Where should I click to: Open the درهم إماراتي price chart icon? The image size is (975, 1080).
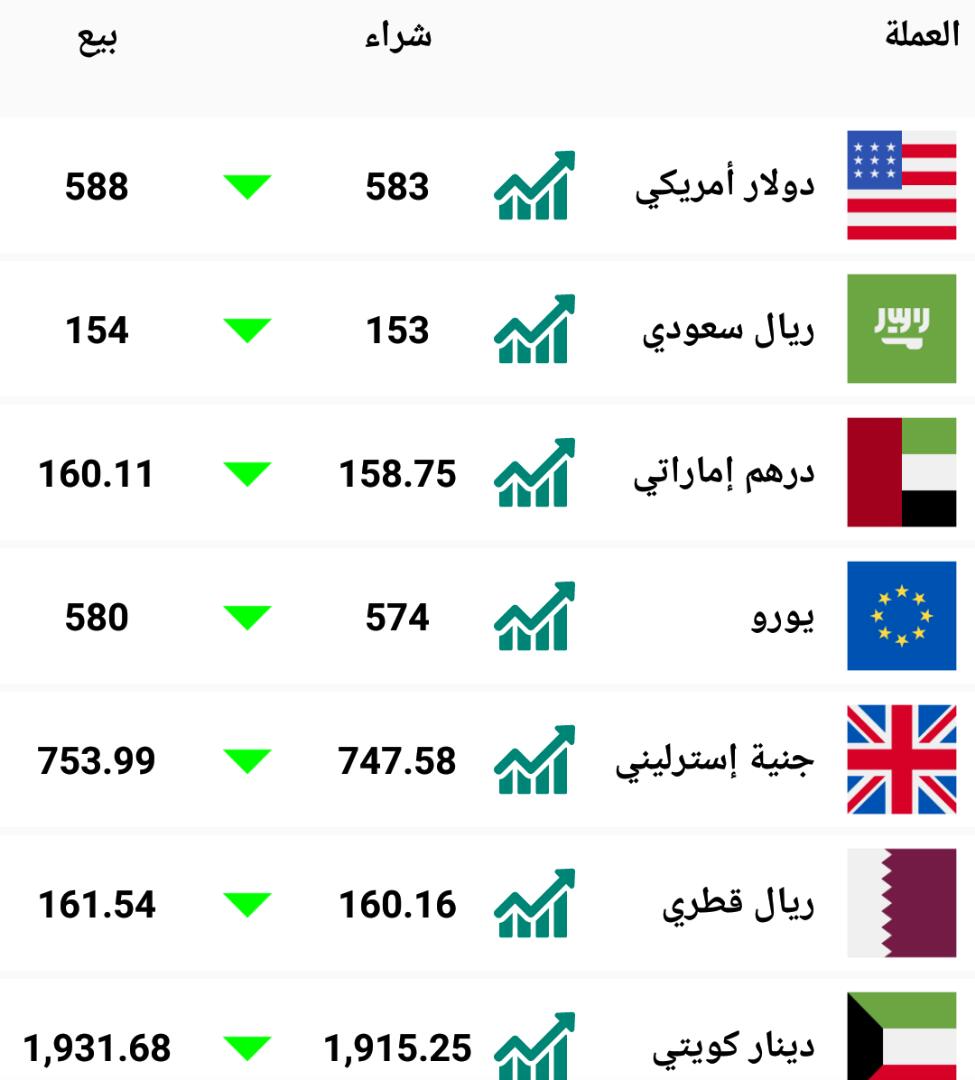click(x=535, y=473)
